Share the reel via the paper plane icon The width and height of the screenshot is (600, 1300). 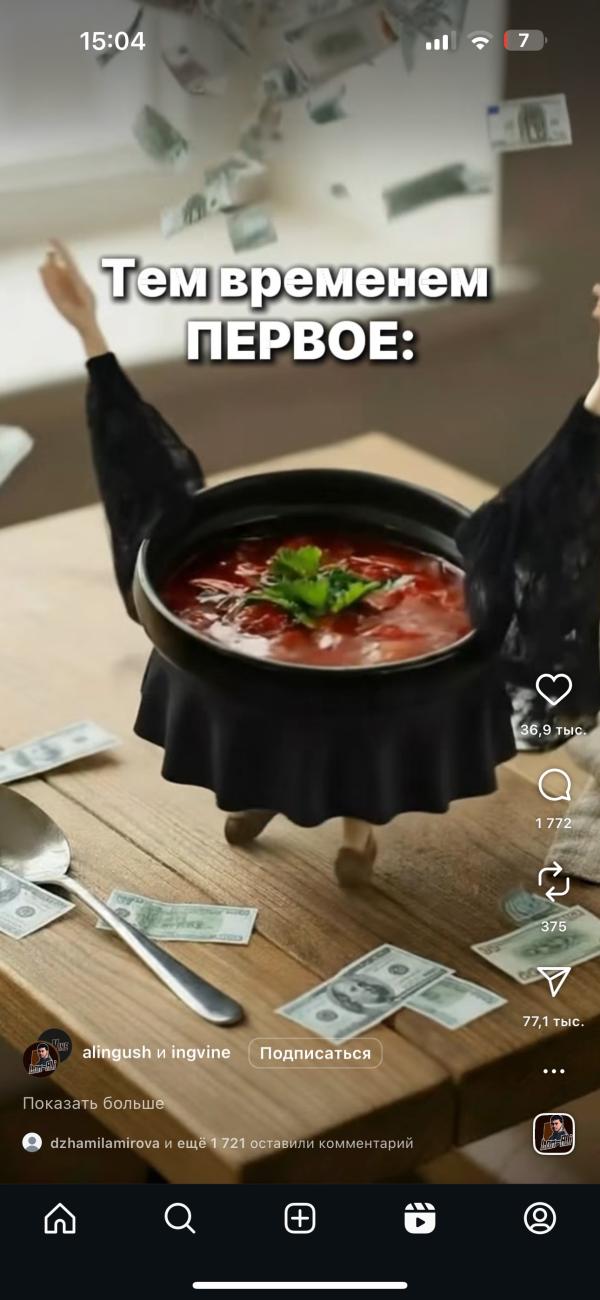pyautogui.click(x=553, y=982)
